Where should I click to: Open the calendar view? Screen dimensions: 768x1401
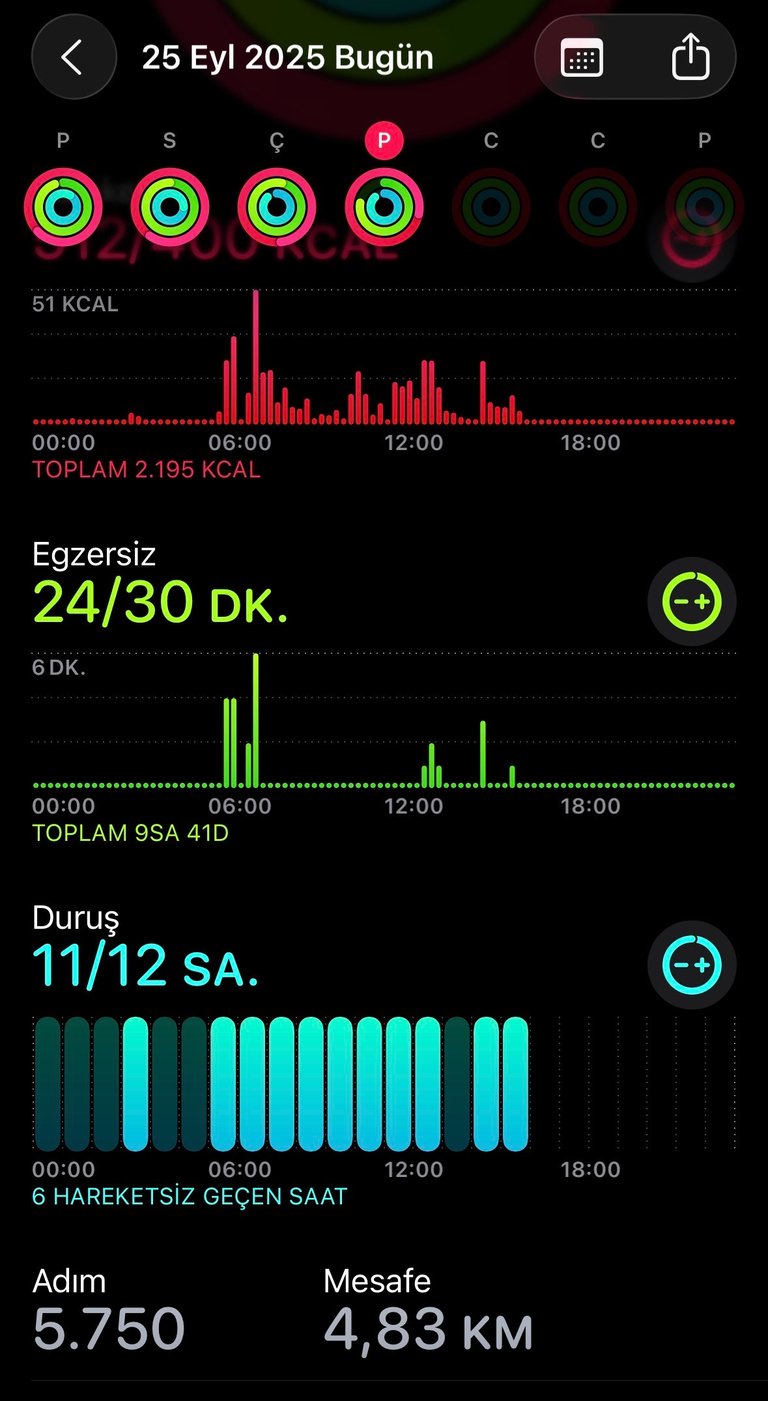tap(581, 58)
